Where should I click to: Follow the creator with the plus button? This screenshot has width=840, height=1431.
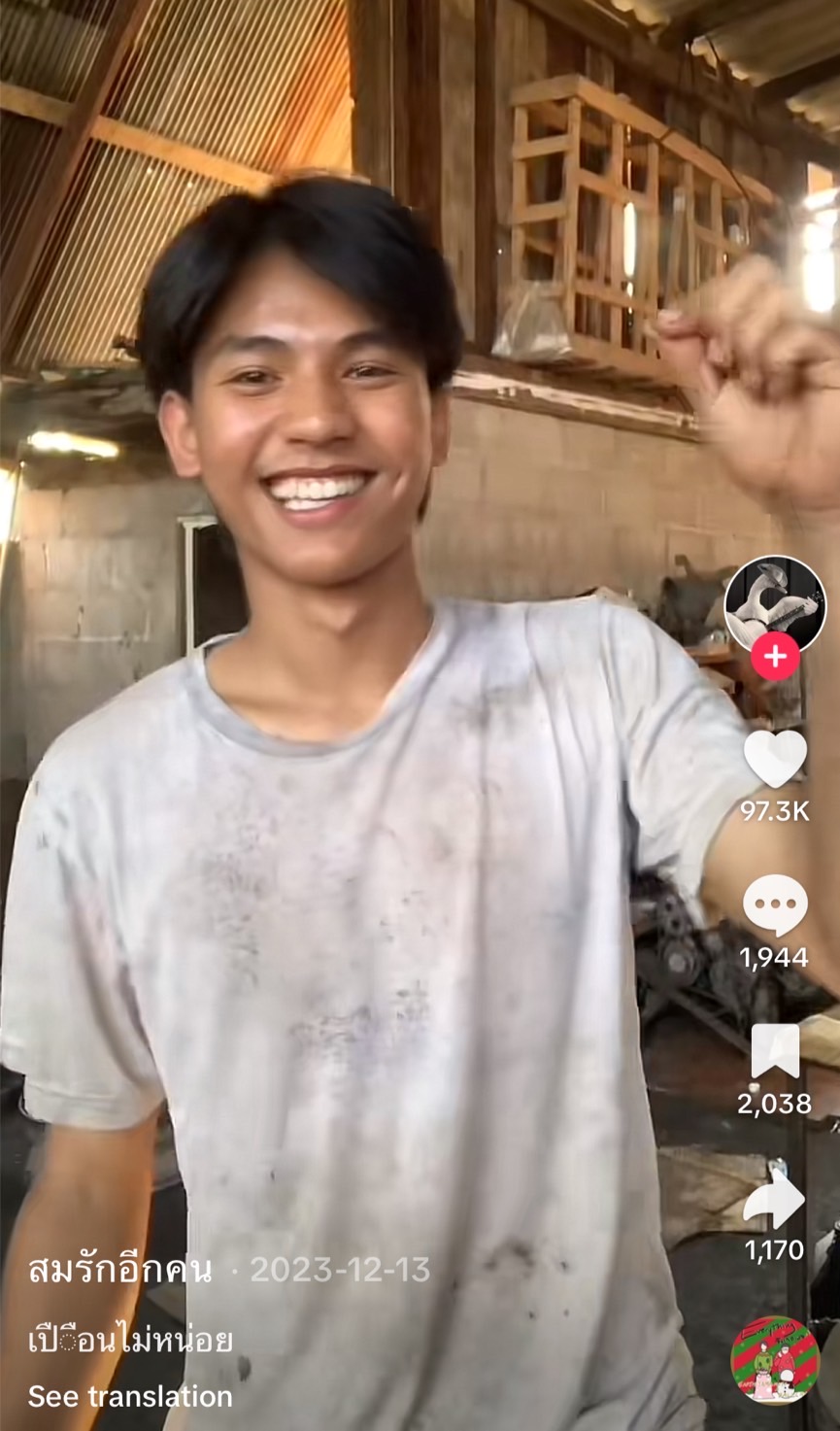(775, 657)
